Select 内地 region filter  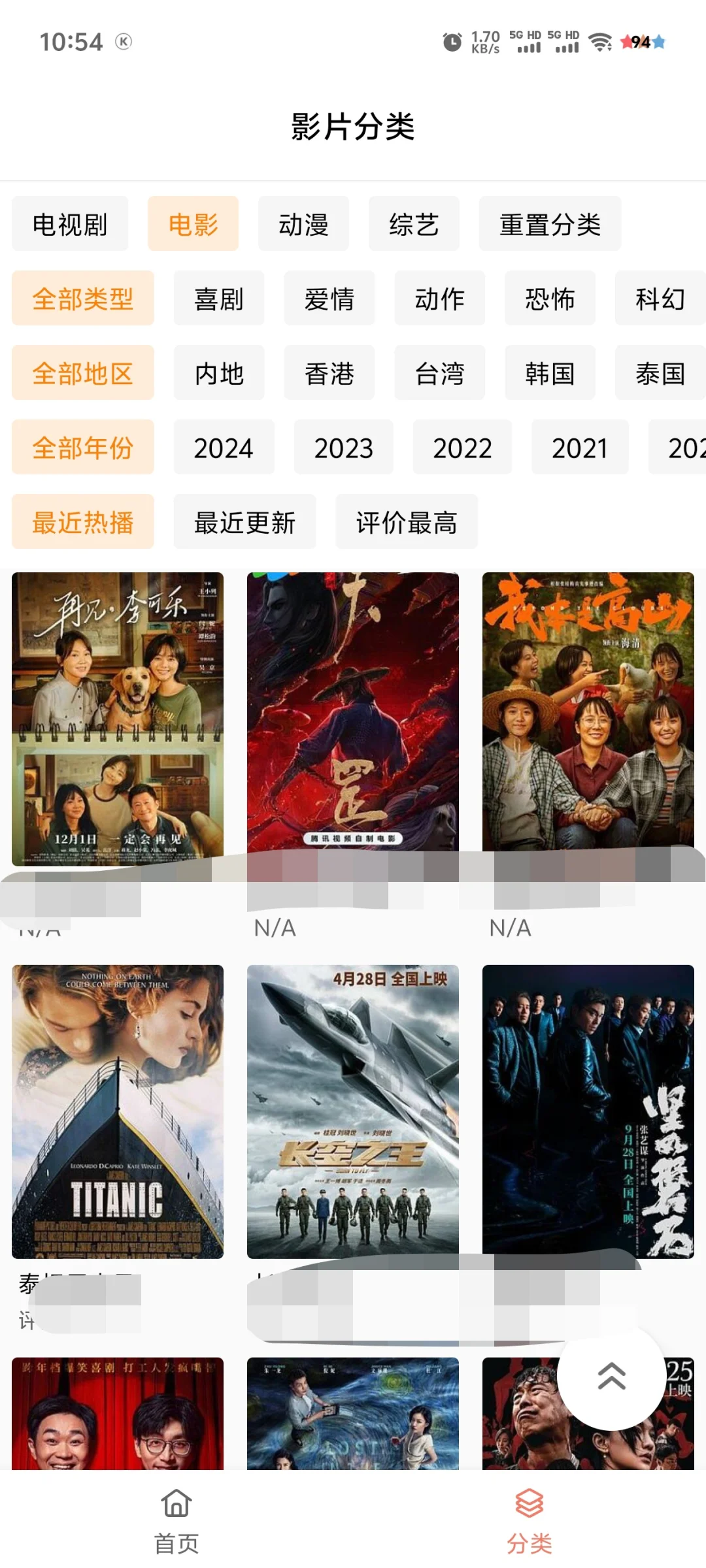[x=219, y=373]
